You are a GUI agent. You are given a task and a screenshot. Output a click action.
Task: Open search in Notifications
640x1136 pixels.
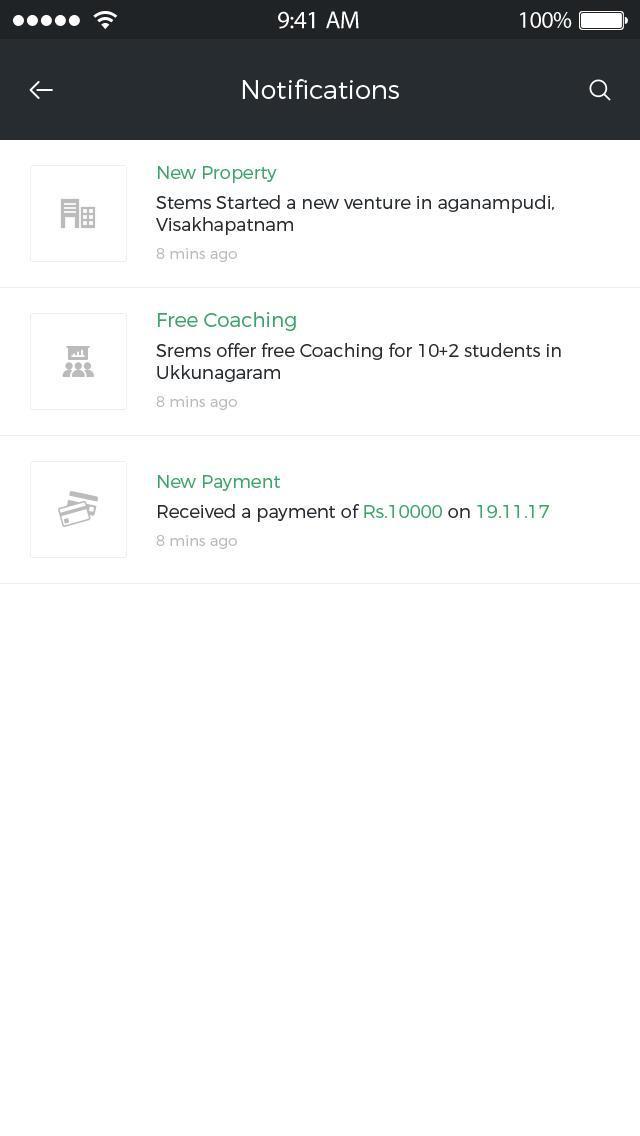click(x=599, y=90)
